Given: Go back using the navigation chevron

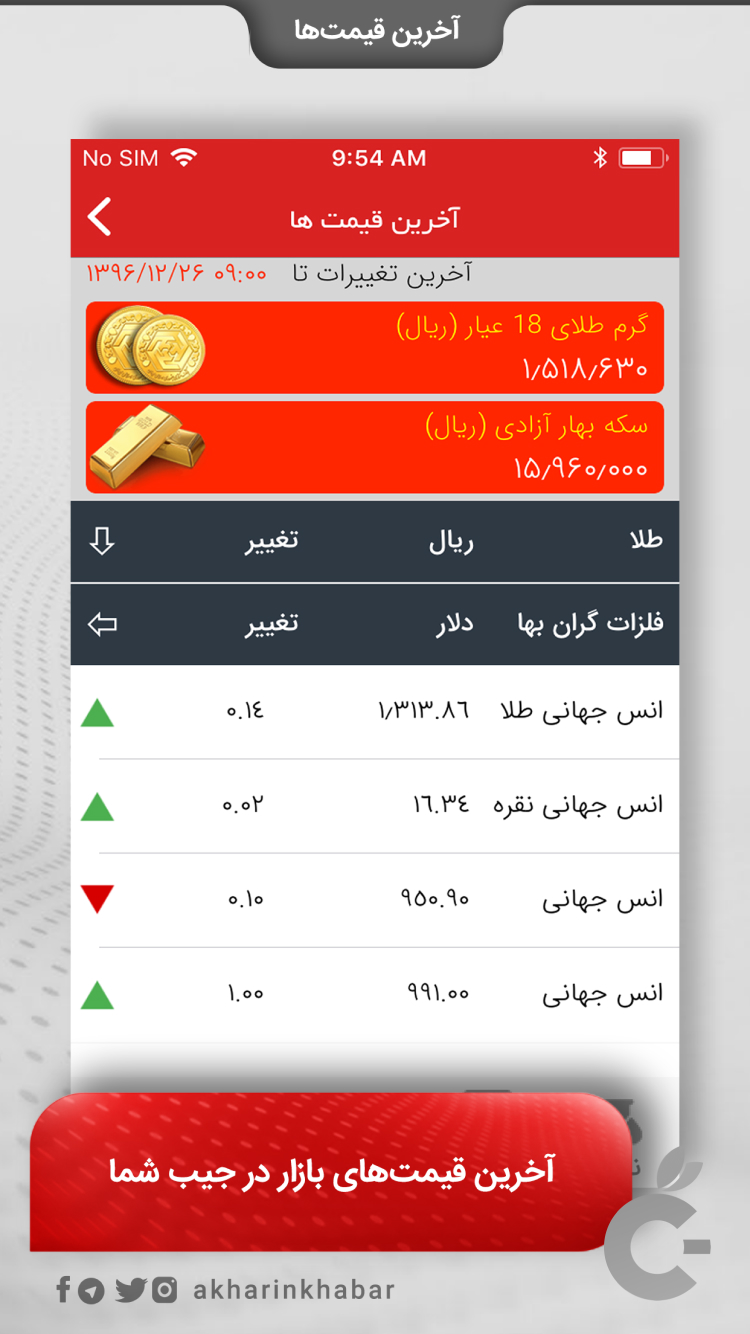Looking at the screenshot, I should tap(98, 216).
